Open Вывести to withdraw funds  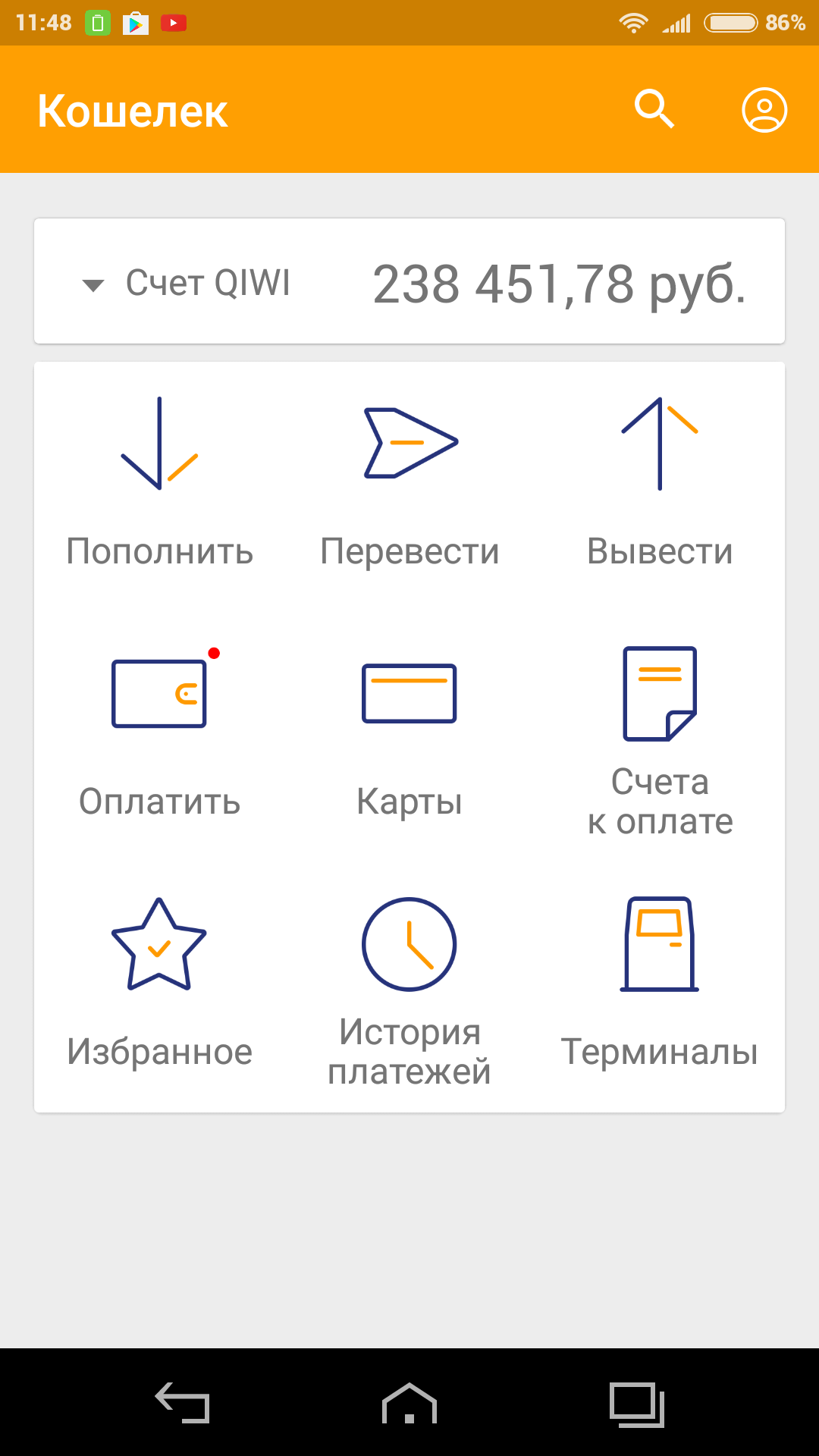point(660,483)
